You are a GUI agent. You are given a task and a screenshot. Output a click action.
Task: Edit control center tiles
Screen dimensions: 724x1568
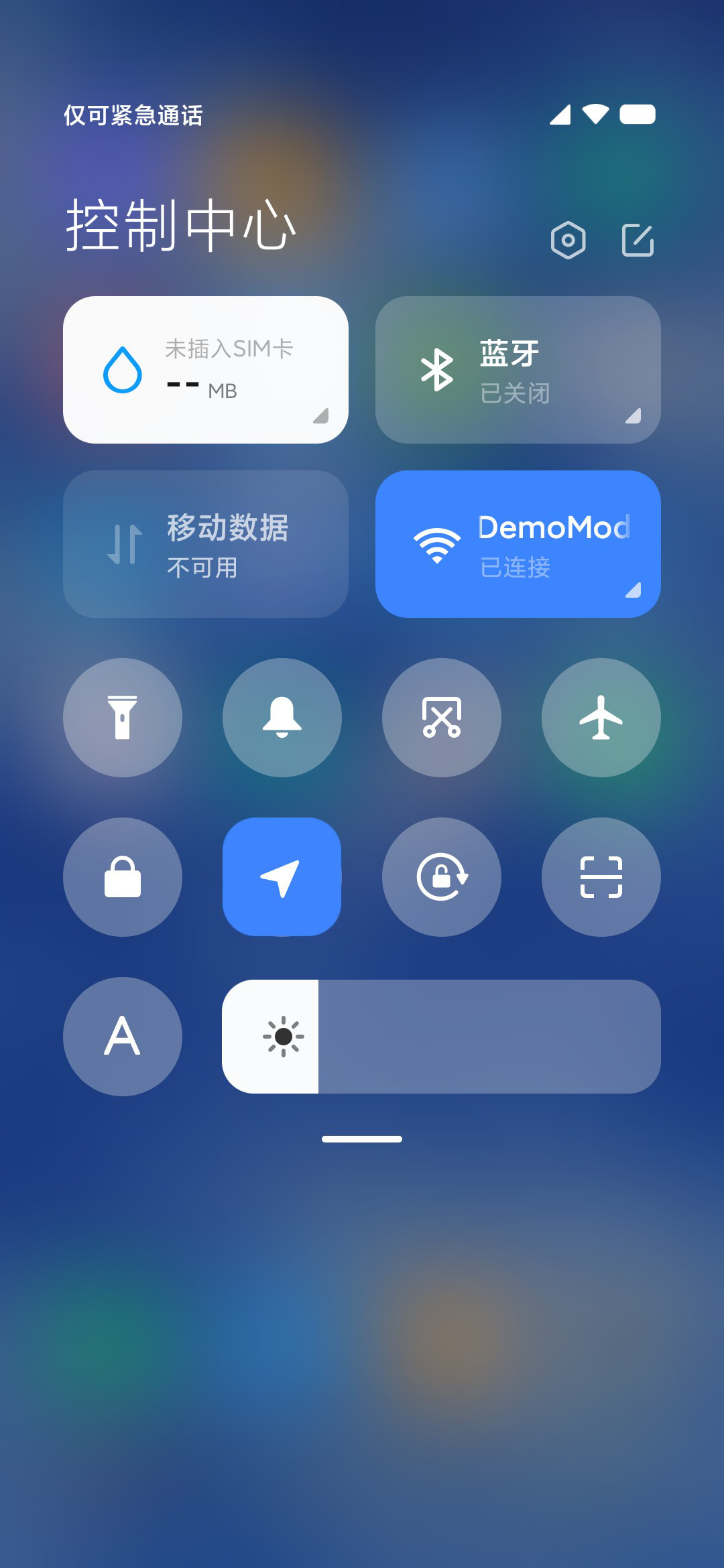[x=638, y=240]
